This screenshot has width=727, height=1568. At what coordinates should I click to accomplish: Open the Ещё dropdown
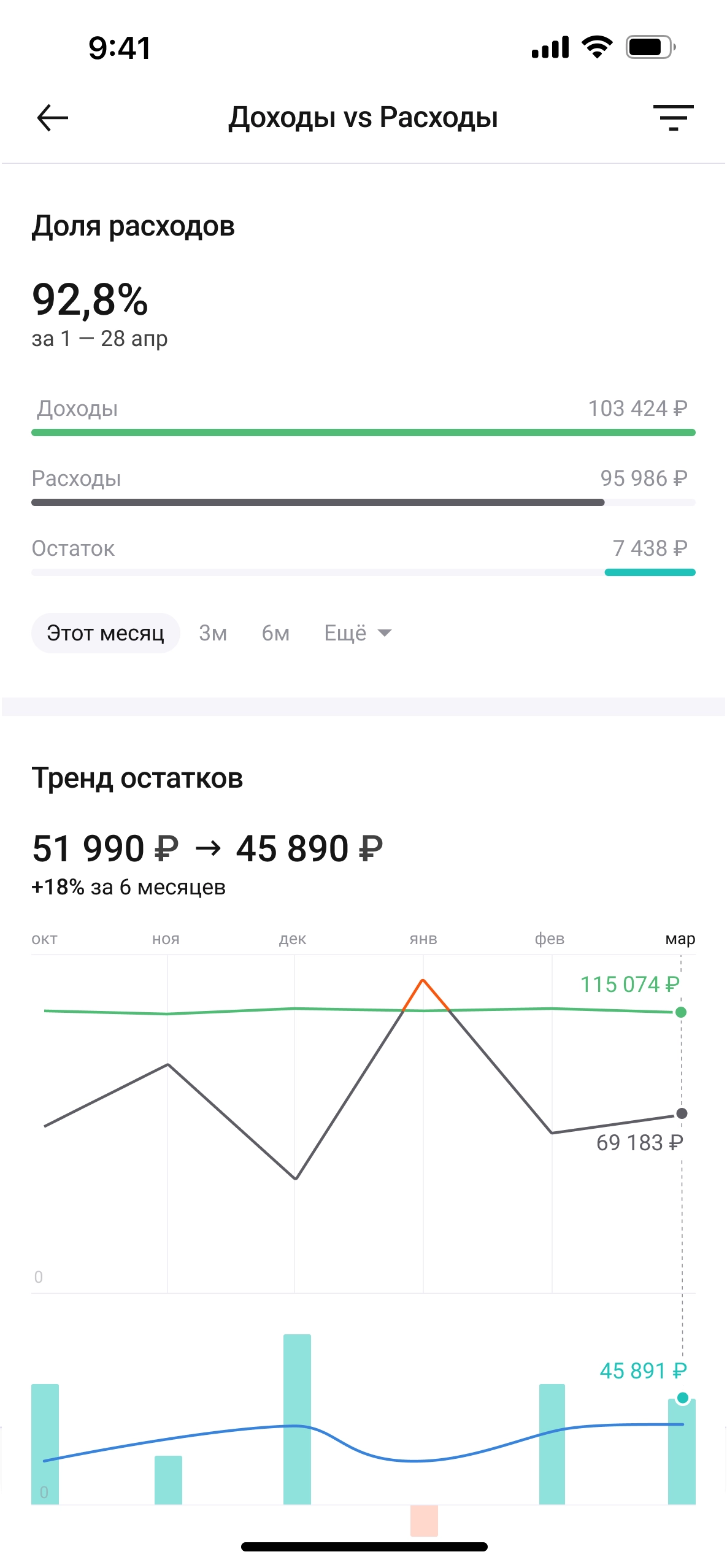357,633
